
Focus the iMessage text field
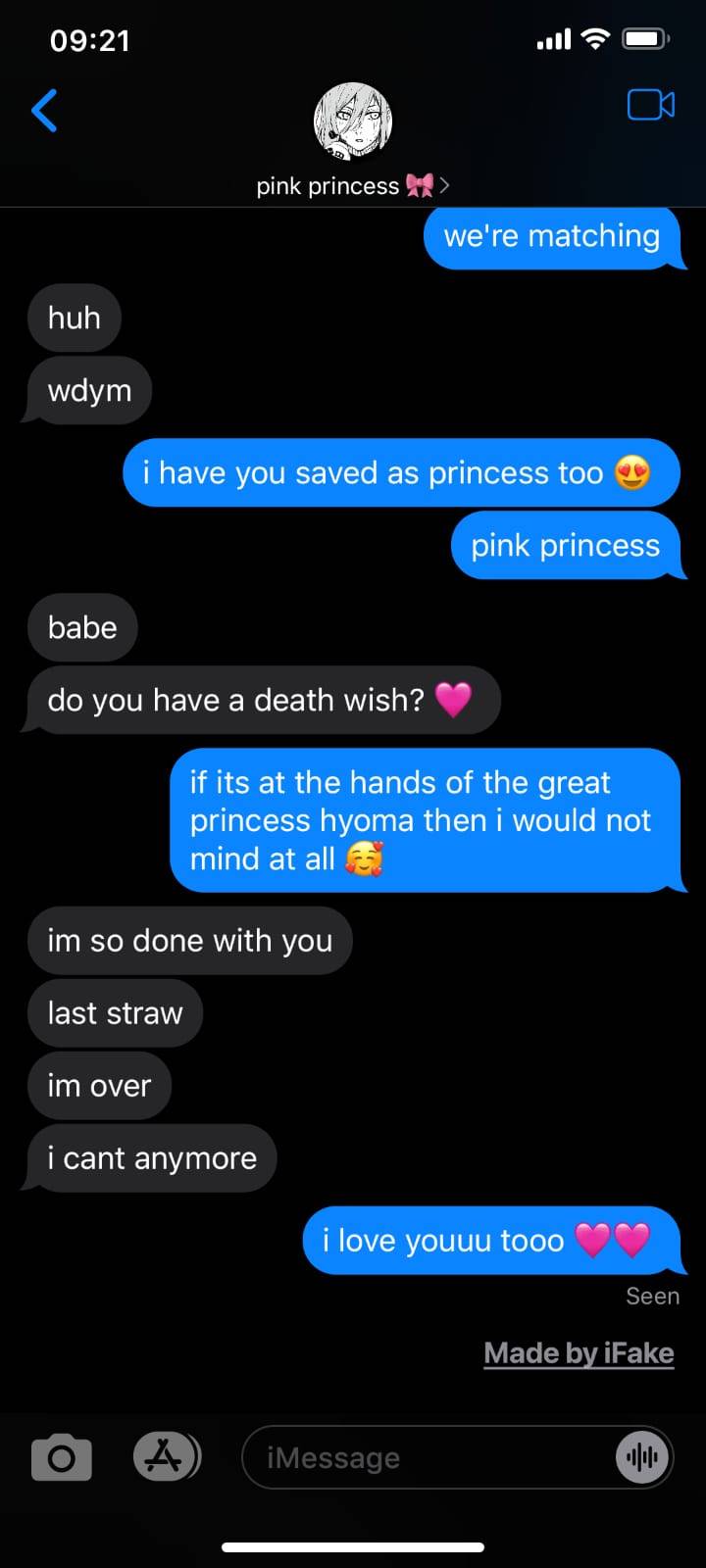422,1458
